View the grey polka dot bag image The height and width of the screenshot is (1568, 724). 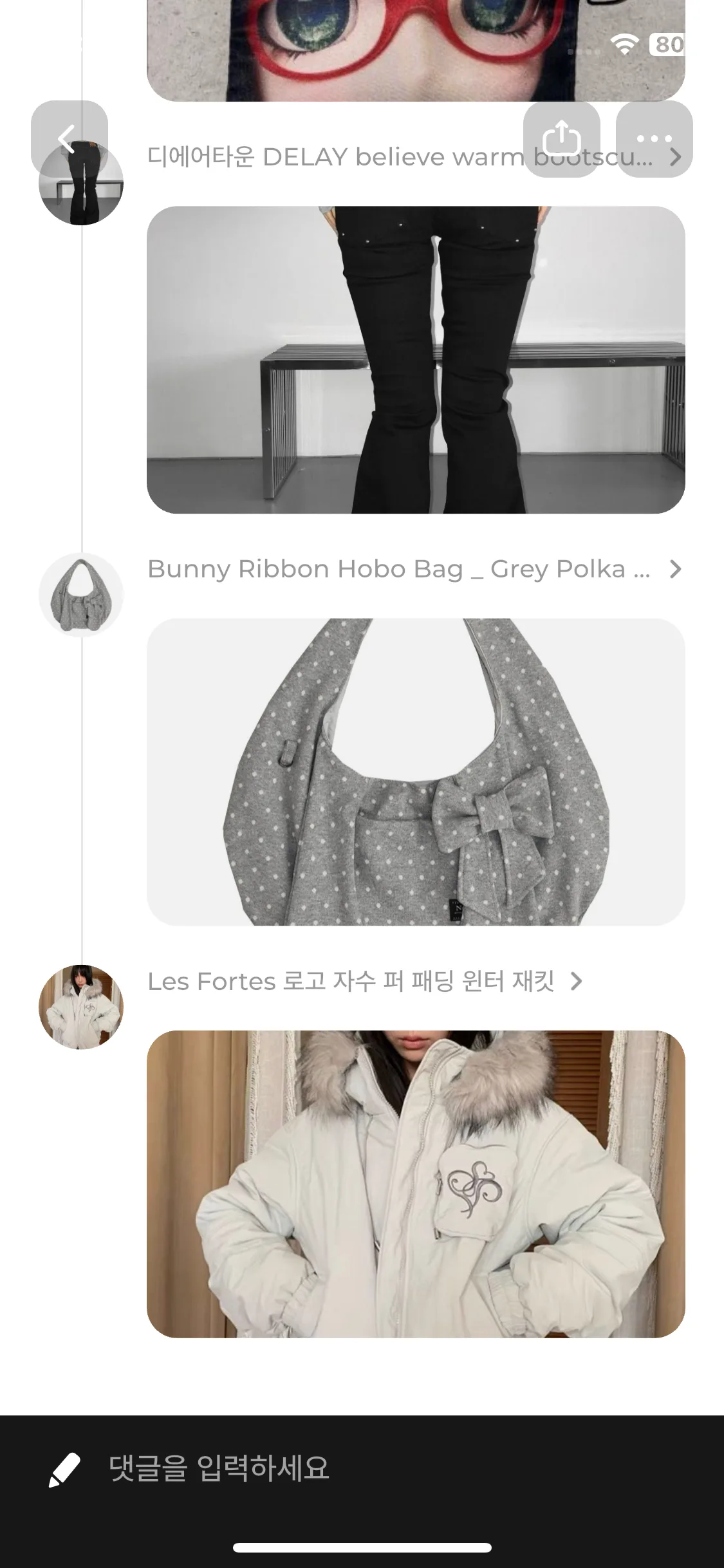tap(416, 772)
